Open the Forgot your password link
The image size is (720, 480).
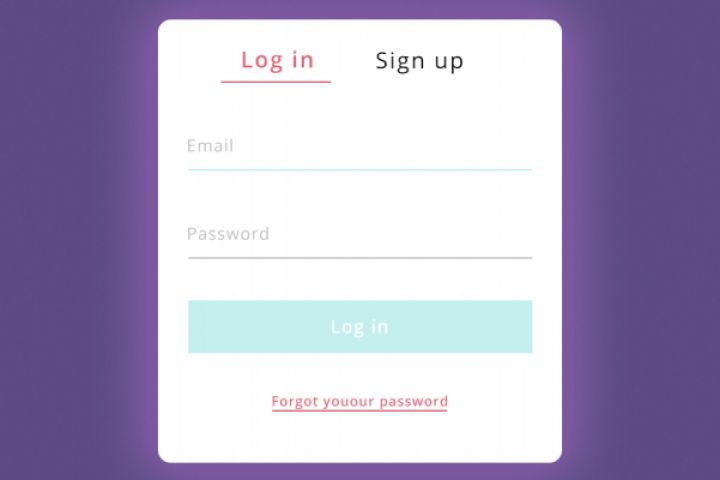[x=359, y=402]
